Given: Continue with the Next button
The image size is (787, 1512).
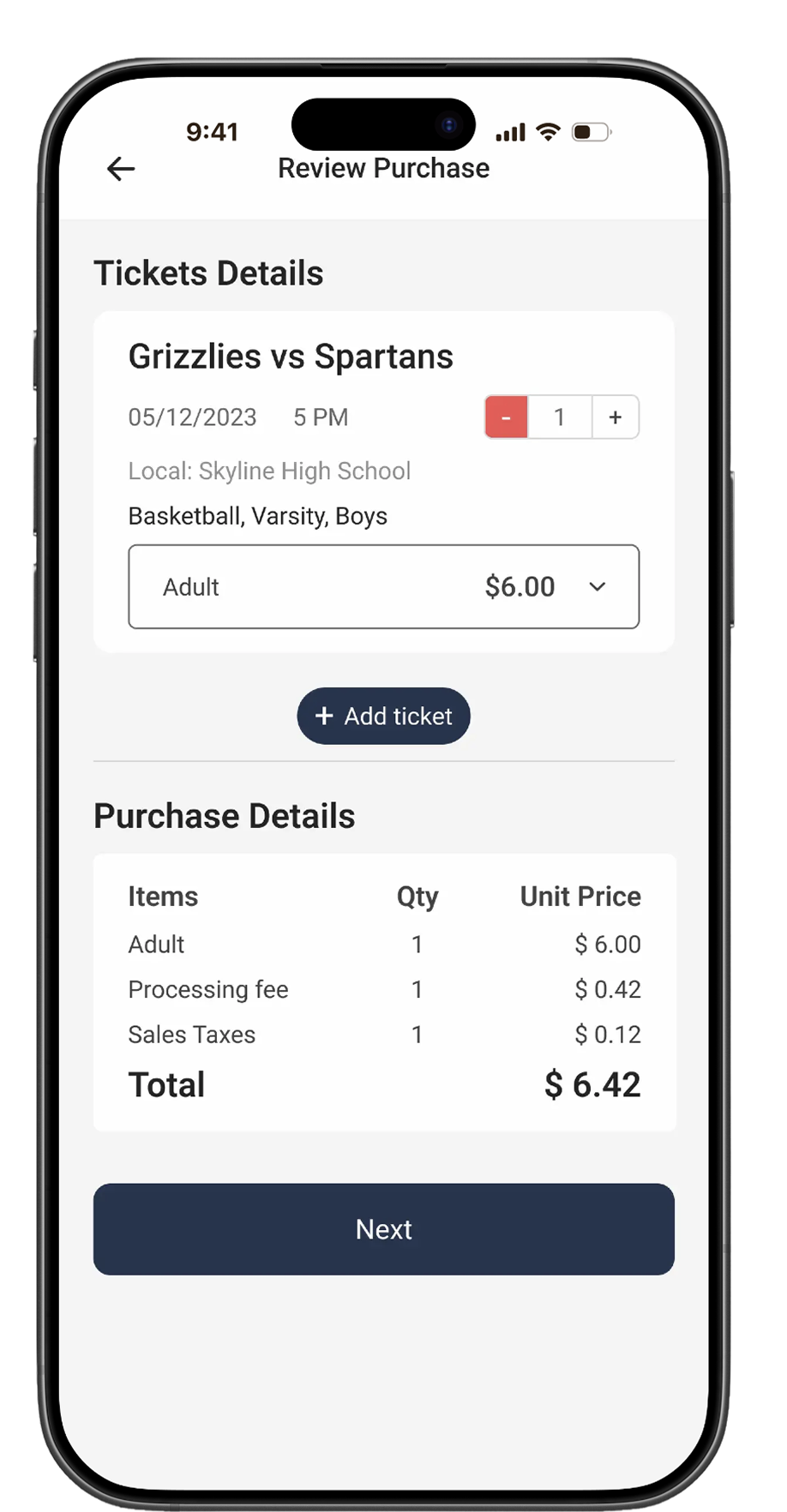Looking at the screenshot, I should point(384,1230).
